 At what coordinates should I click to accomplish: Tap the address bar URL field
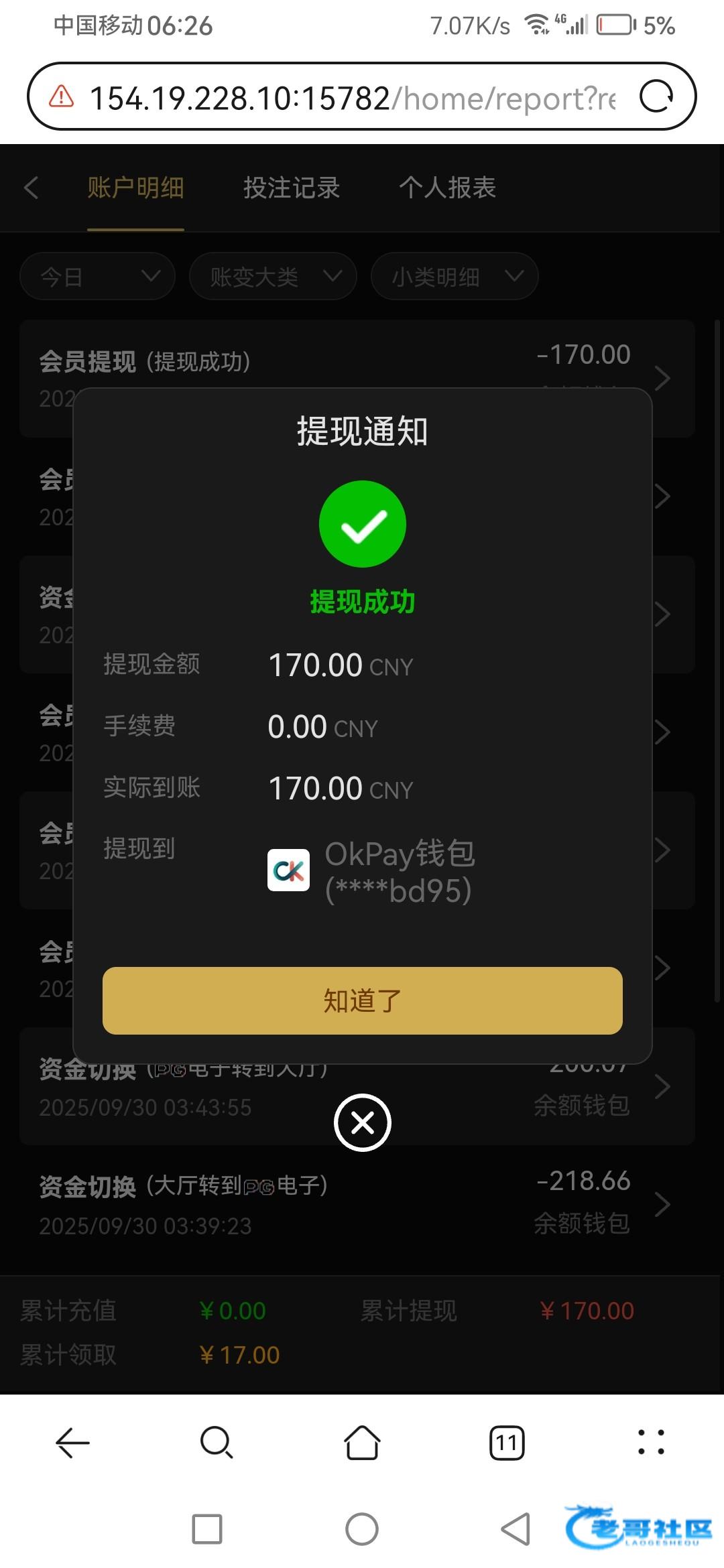pyautogui.click(x=353, y=98)
